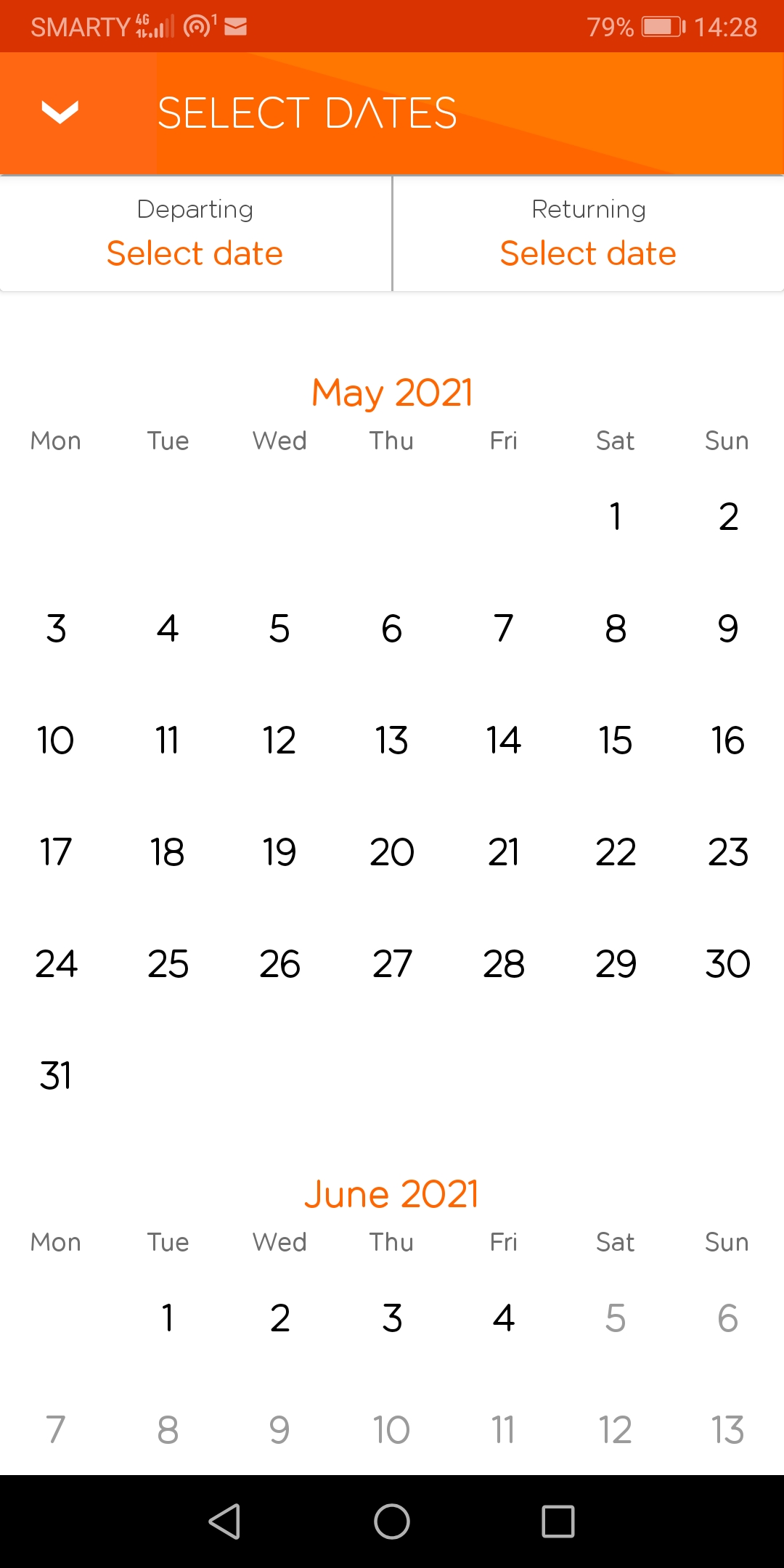Pick May 31, 2021
This screenshot has height=1568, width=784.
point(56,1076)
